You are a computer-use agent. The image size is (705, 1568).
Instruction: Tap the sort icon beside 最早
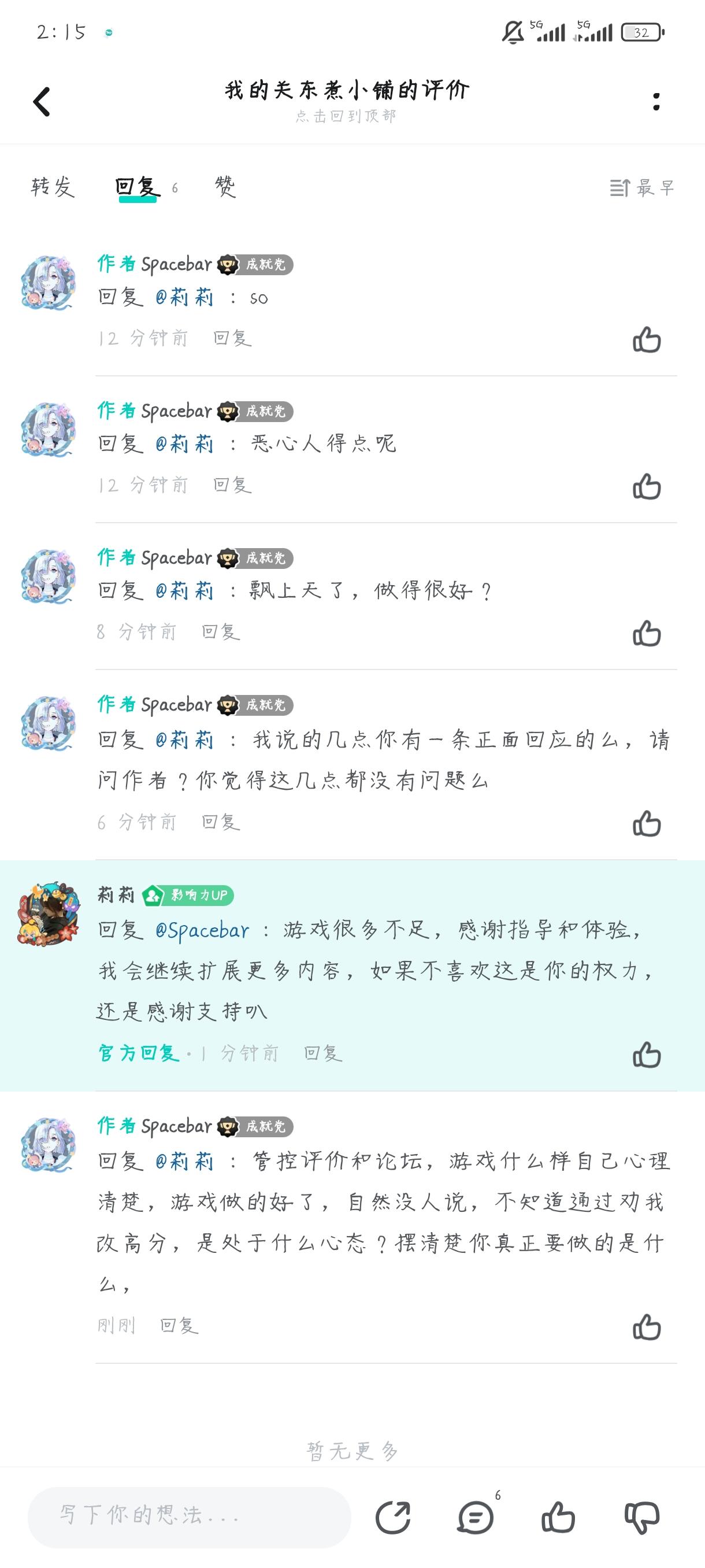pyautogui.click(x=620, y=187)
